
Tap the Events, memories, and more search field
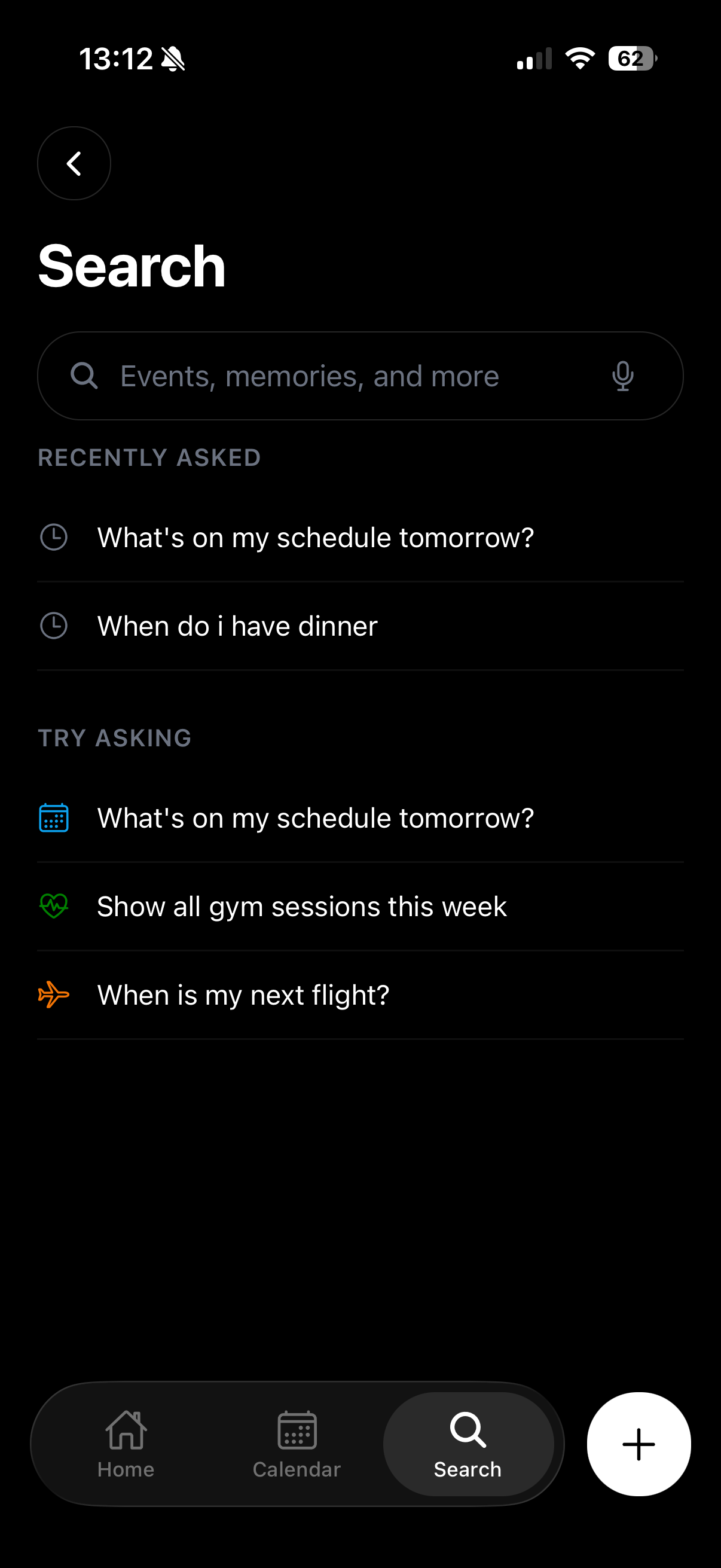point(341,376)
